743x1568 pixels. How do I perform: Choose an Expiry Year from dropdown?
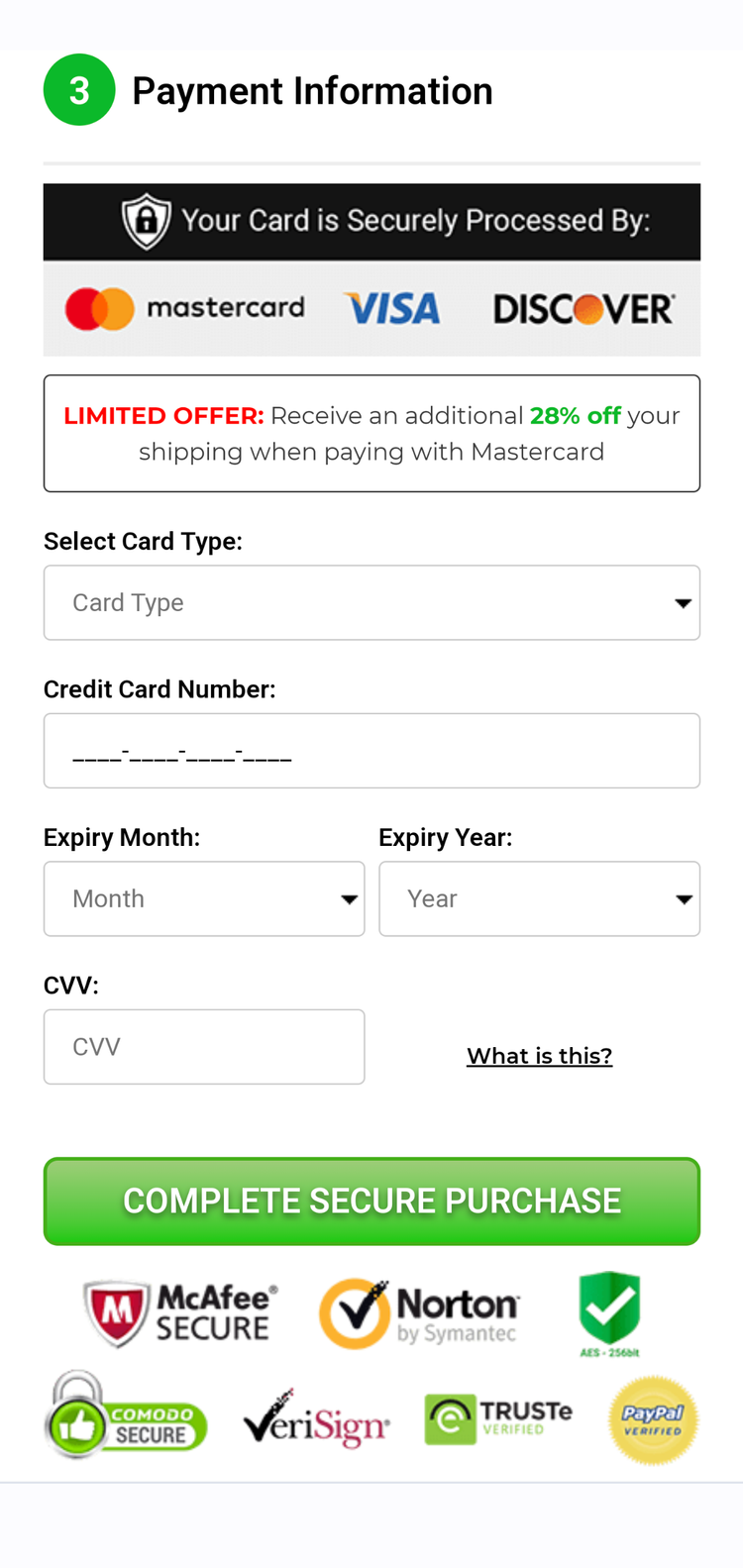tap(539, 898)
